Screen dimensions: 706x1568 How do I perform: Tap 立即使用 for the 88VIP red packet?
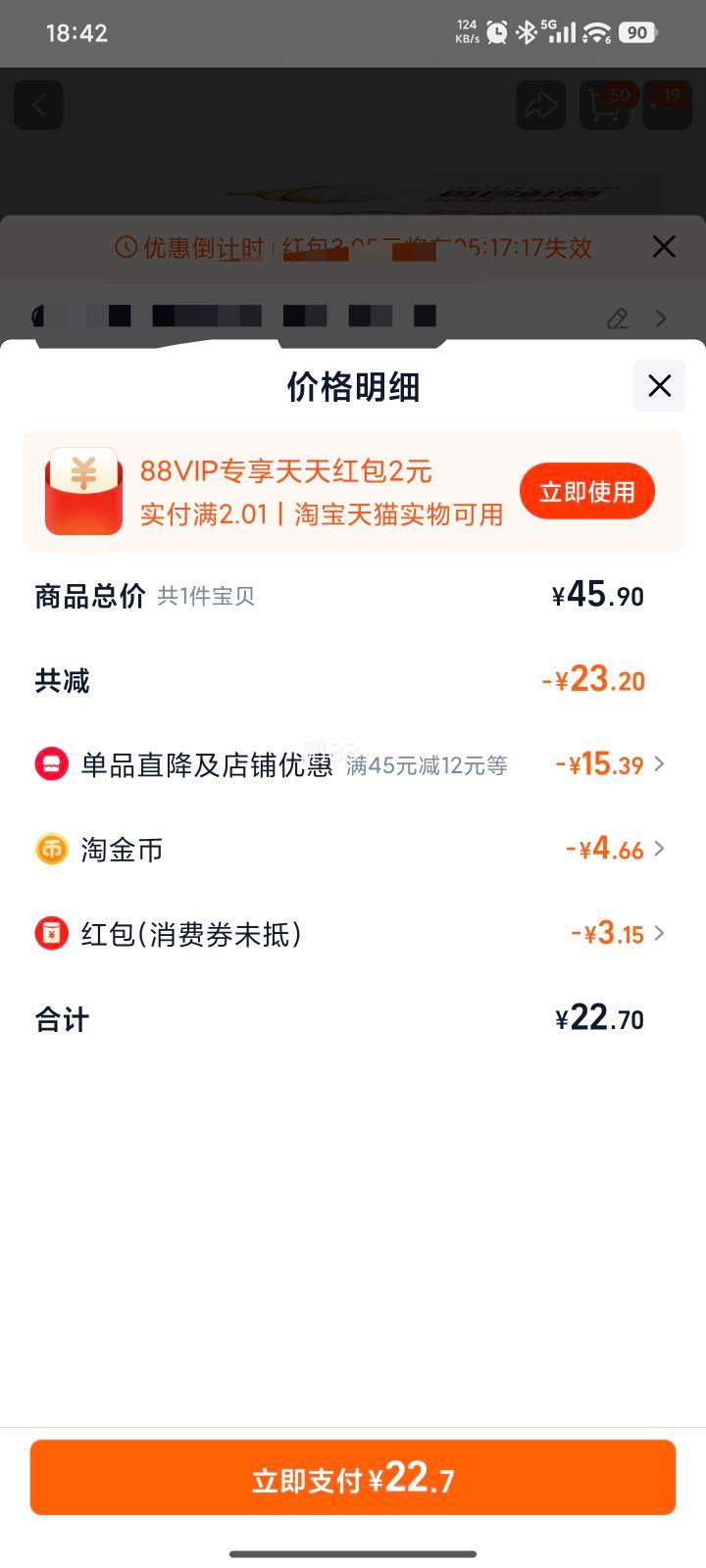586,492
